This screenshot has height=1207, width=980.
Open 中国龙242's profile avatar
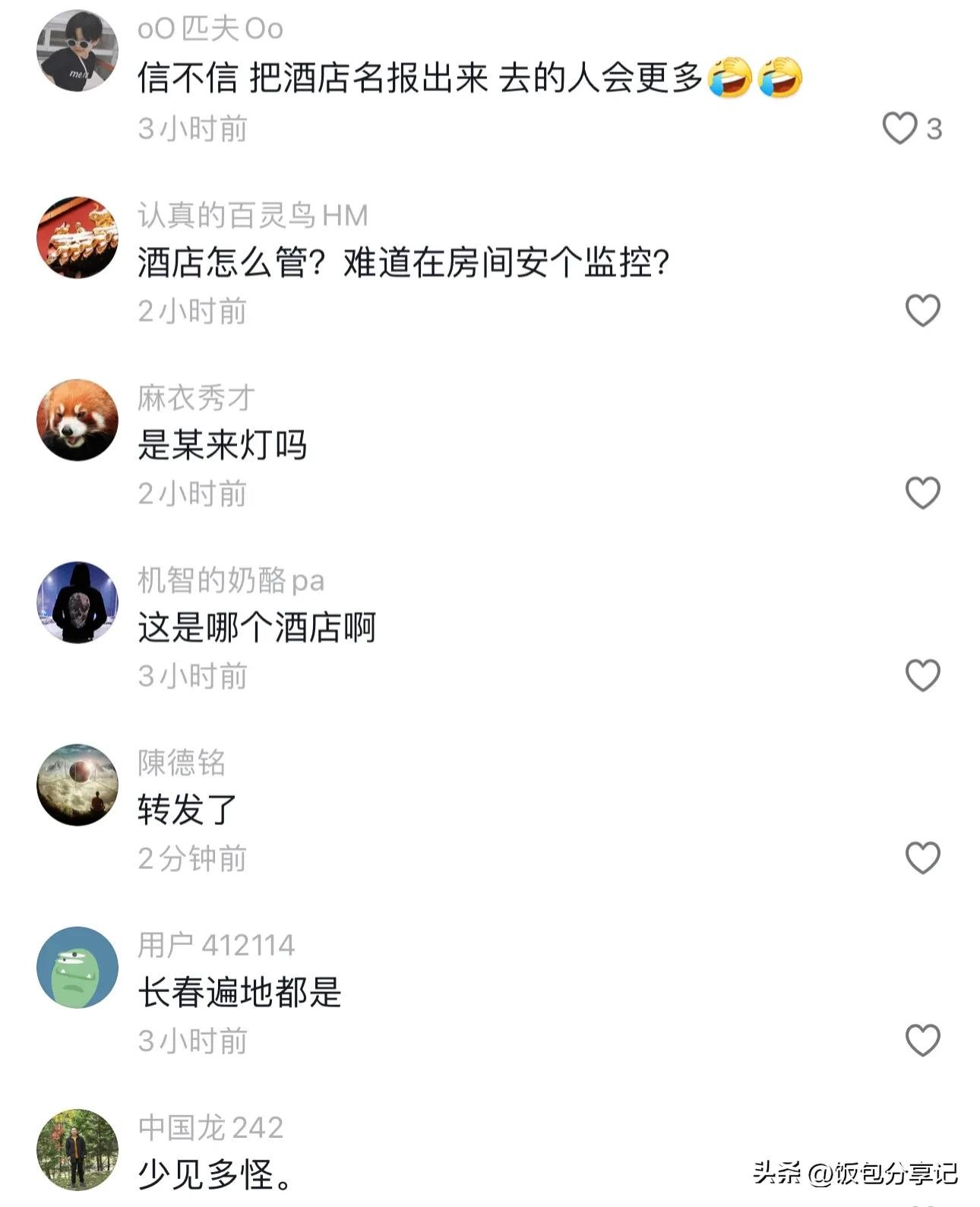[77, 1149]
